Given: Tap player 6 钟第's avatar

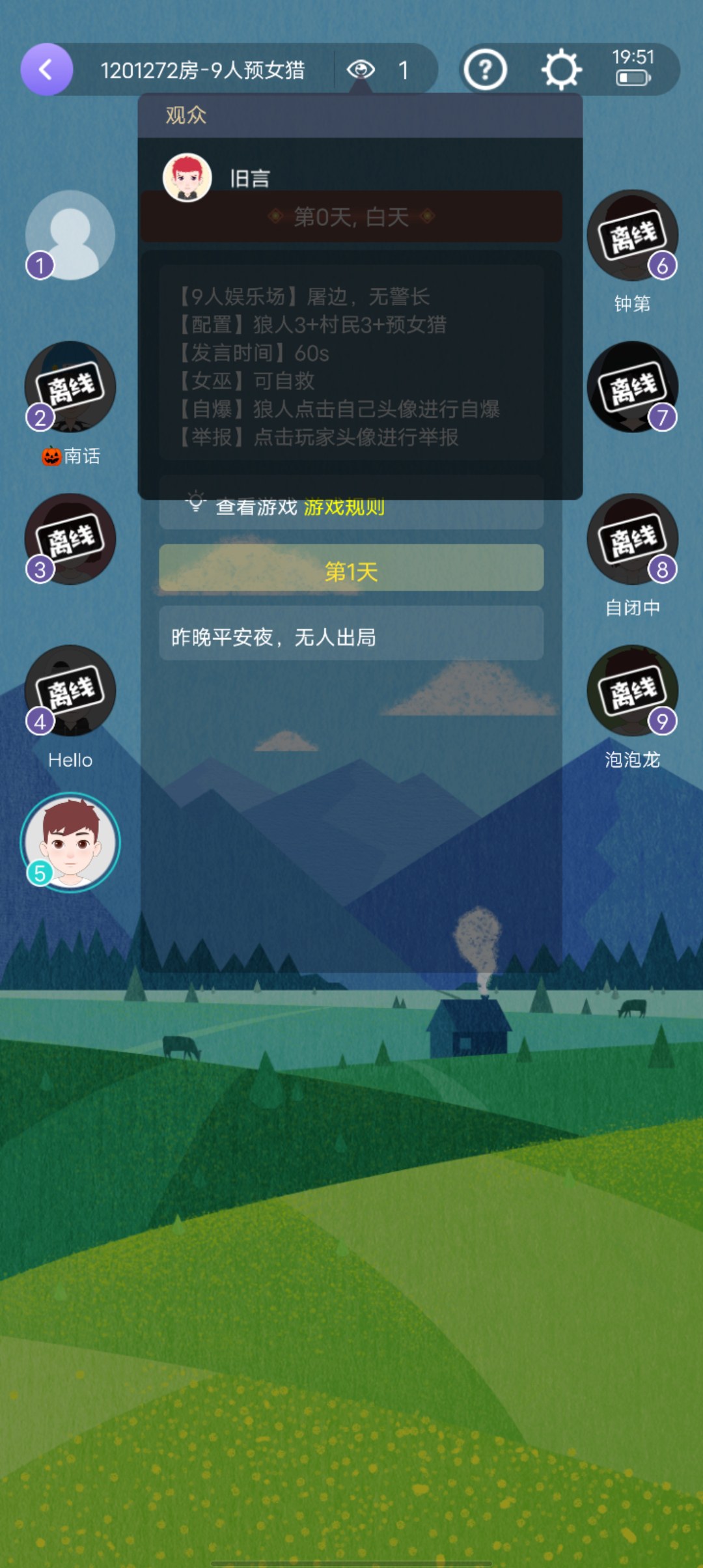Looking at the screenshot, I should (632, 235).
